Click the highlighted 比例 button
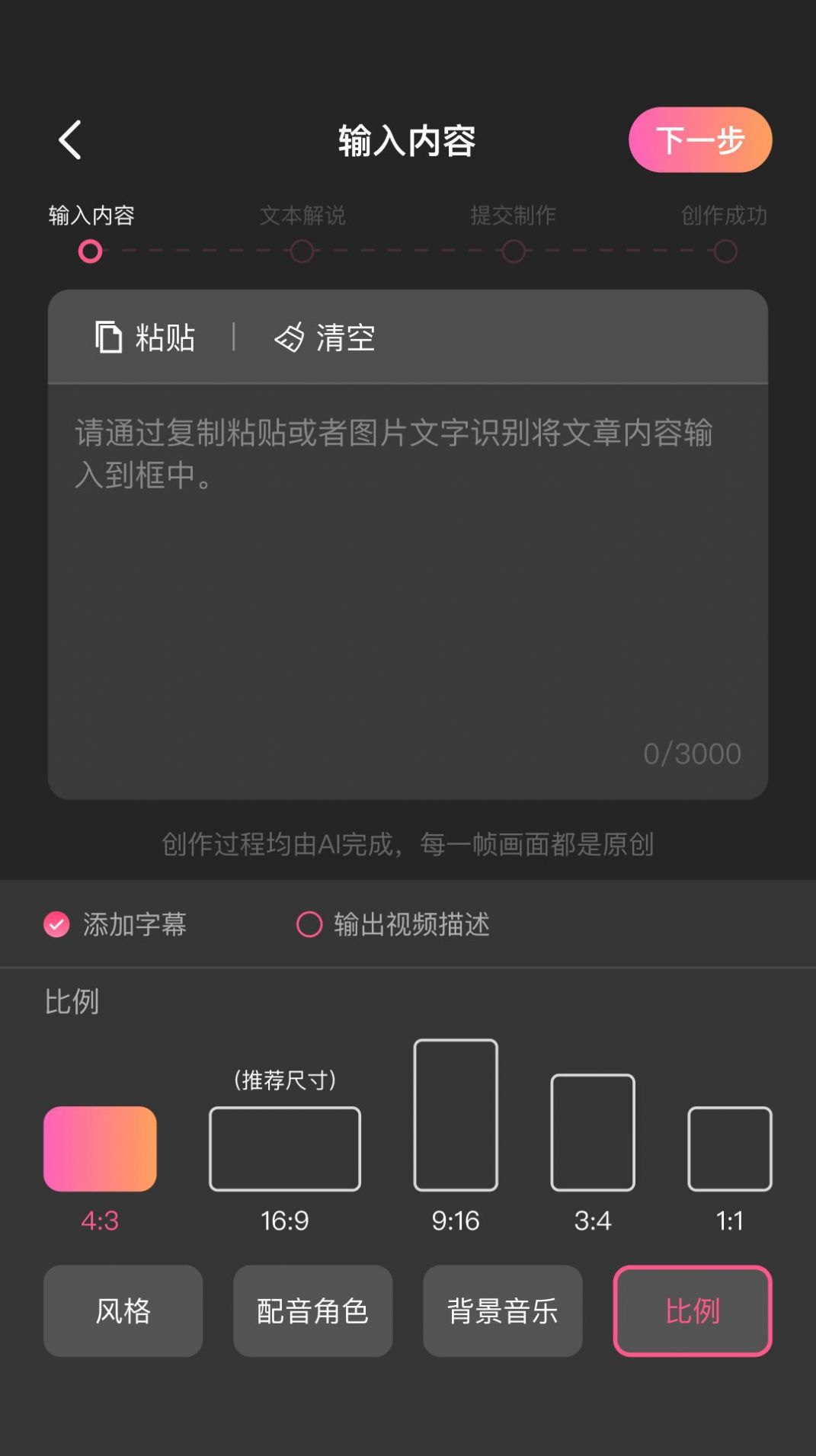 pos(691,1312)
